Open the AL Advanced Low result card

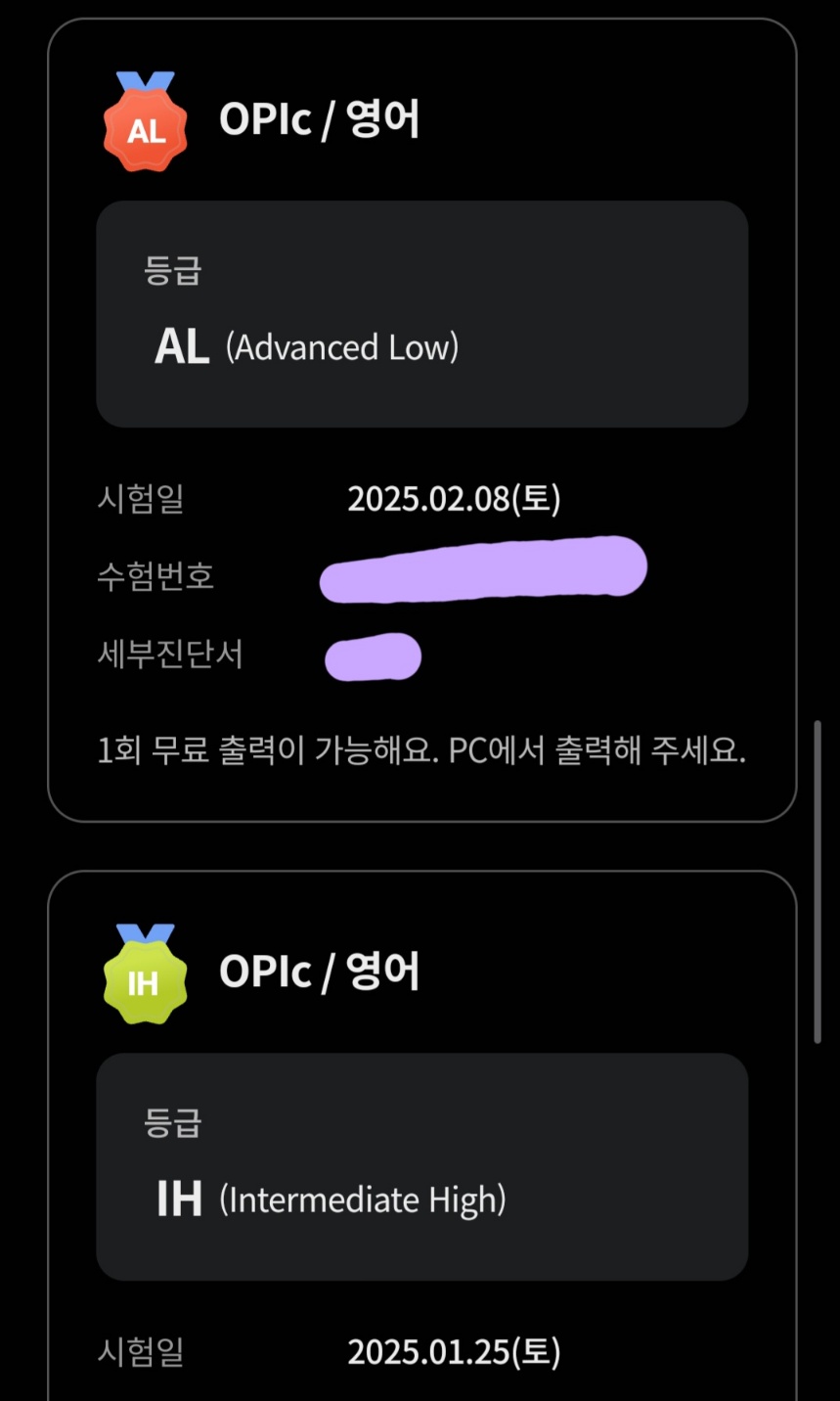pos(421,314)
